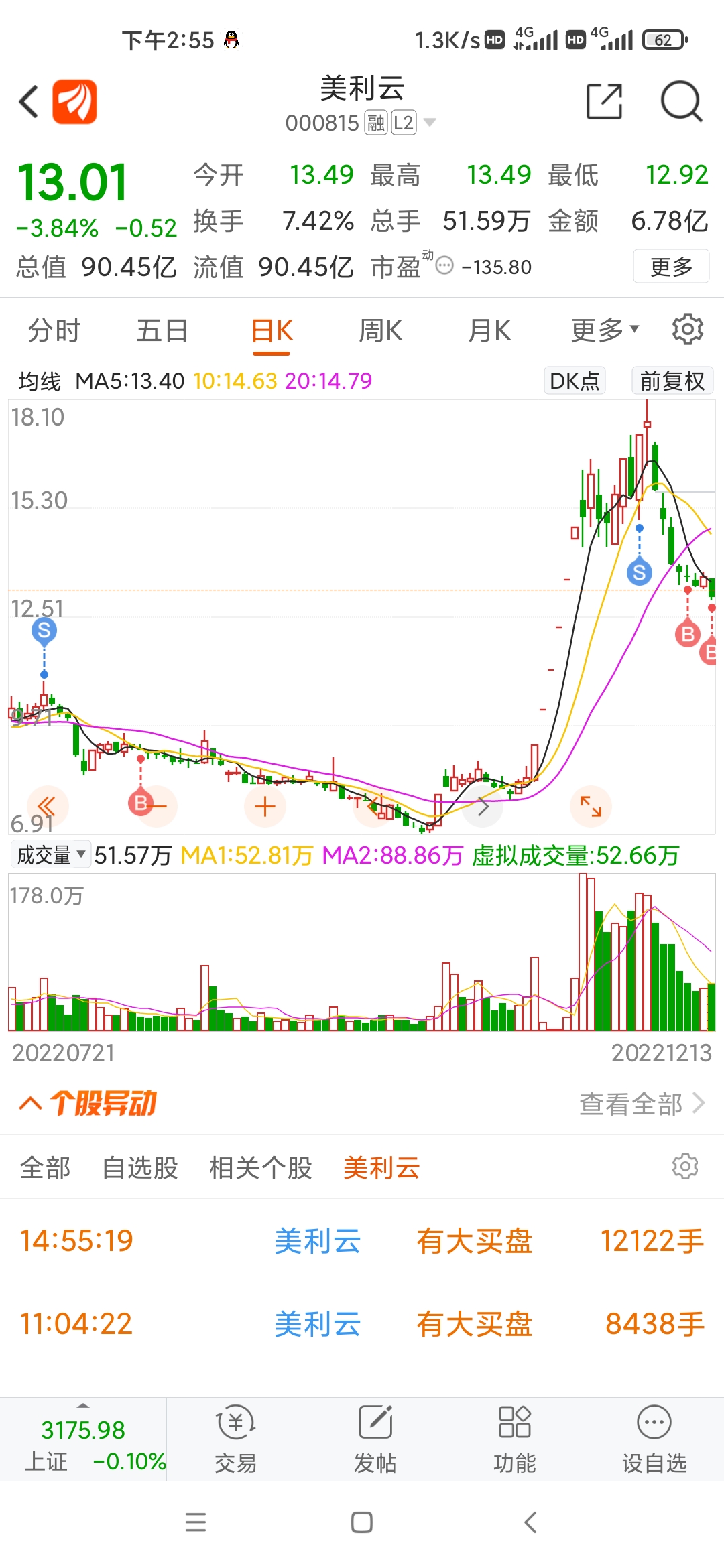Share this stock page
The height and width of the screenshot is (1568, 724).
604,102
